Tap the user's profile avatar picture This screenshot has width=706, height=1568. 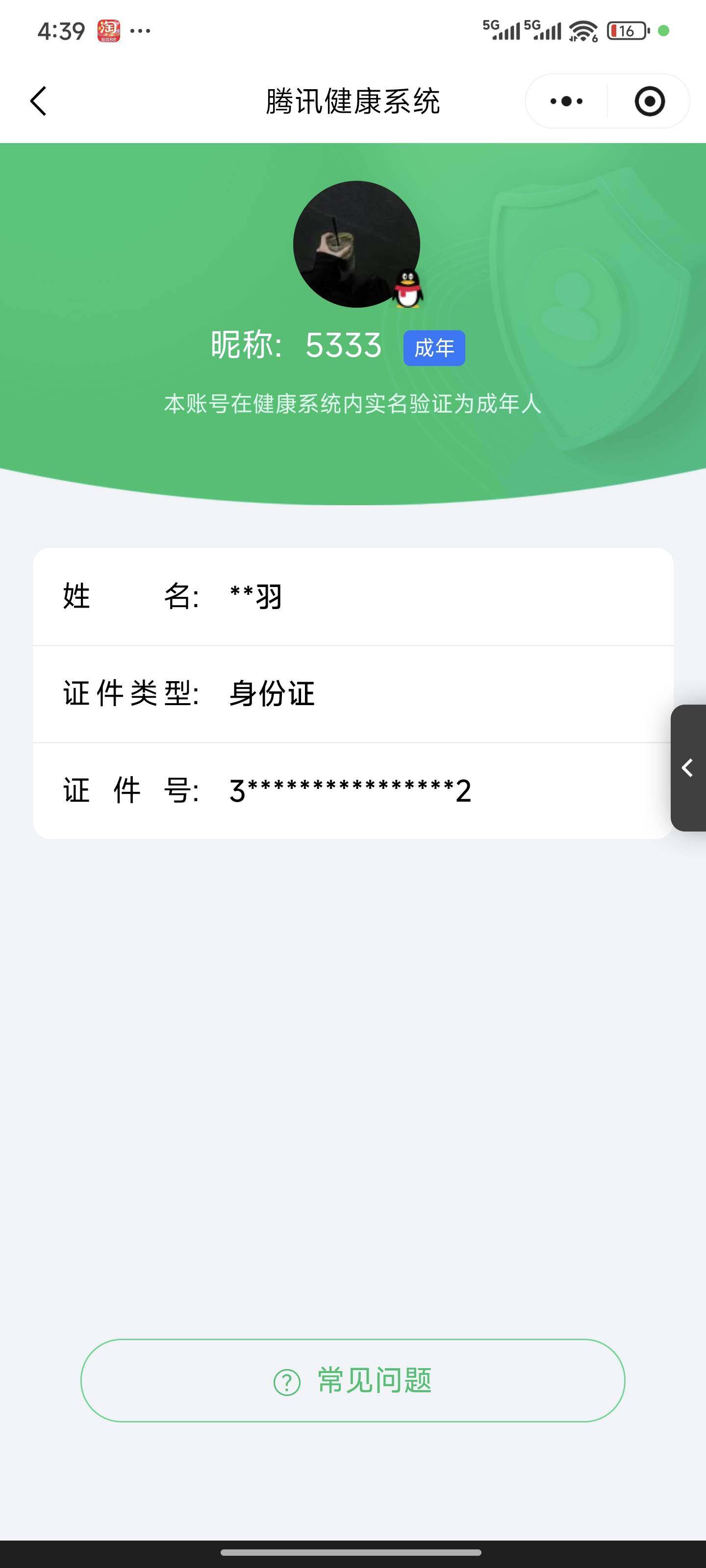pyautogui.click(x=356, y=244)
